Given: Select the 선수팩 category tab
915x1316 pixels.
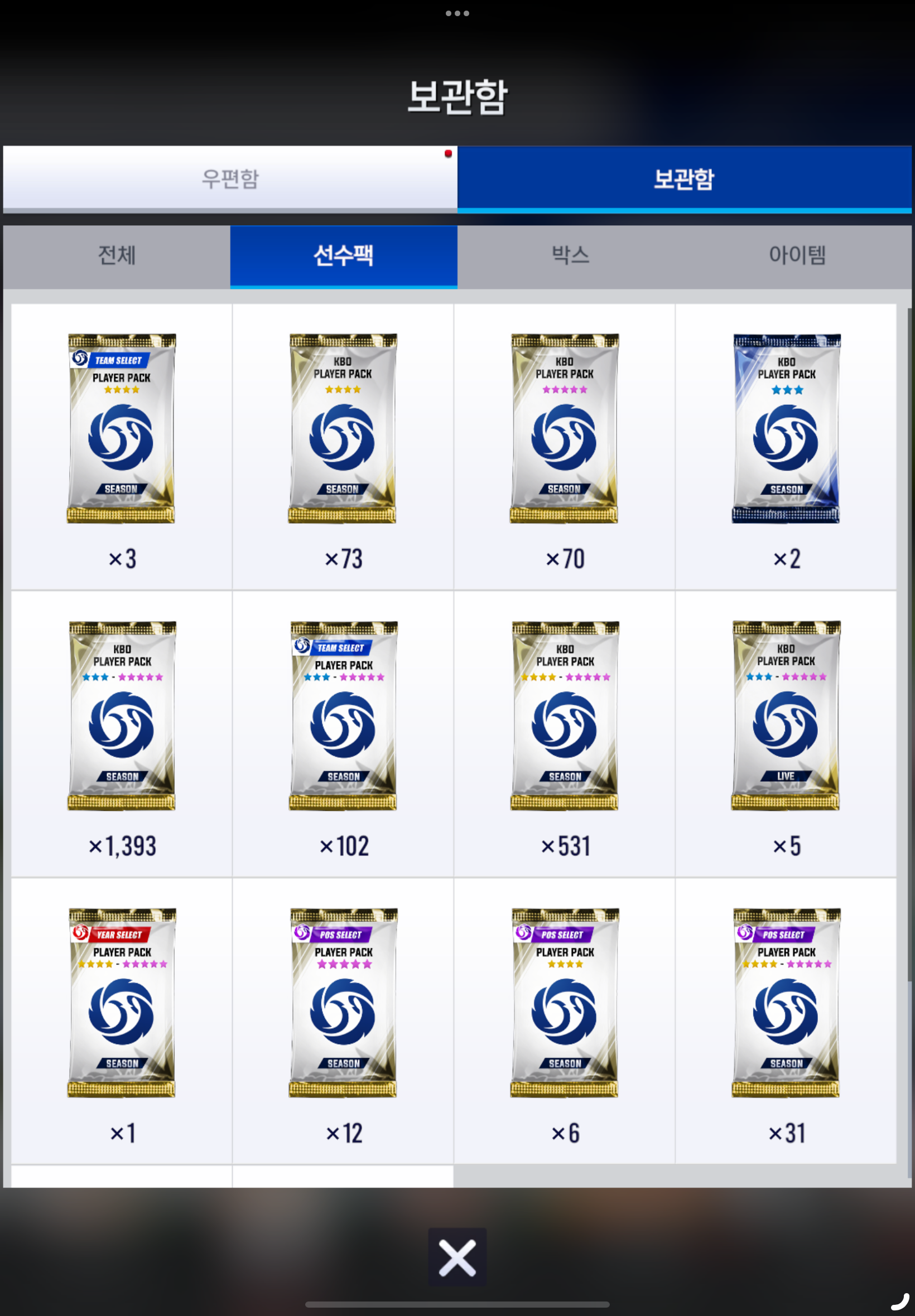Looking at the screenshot, I should pyautogui.click(x=344, y=255).
